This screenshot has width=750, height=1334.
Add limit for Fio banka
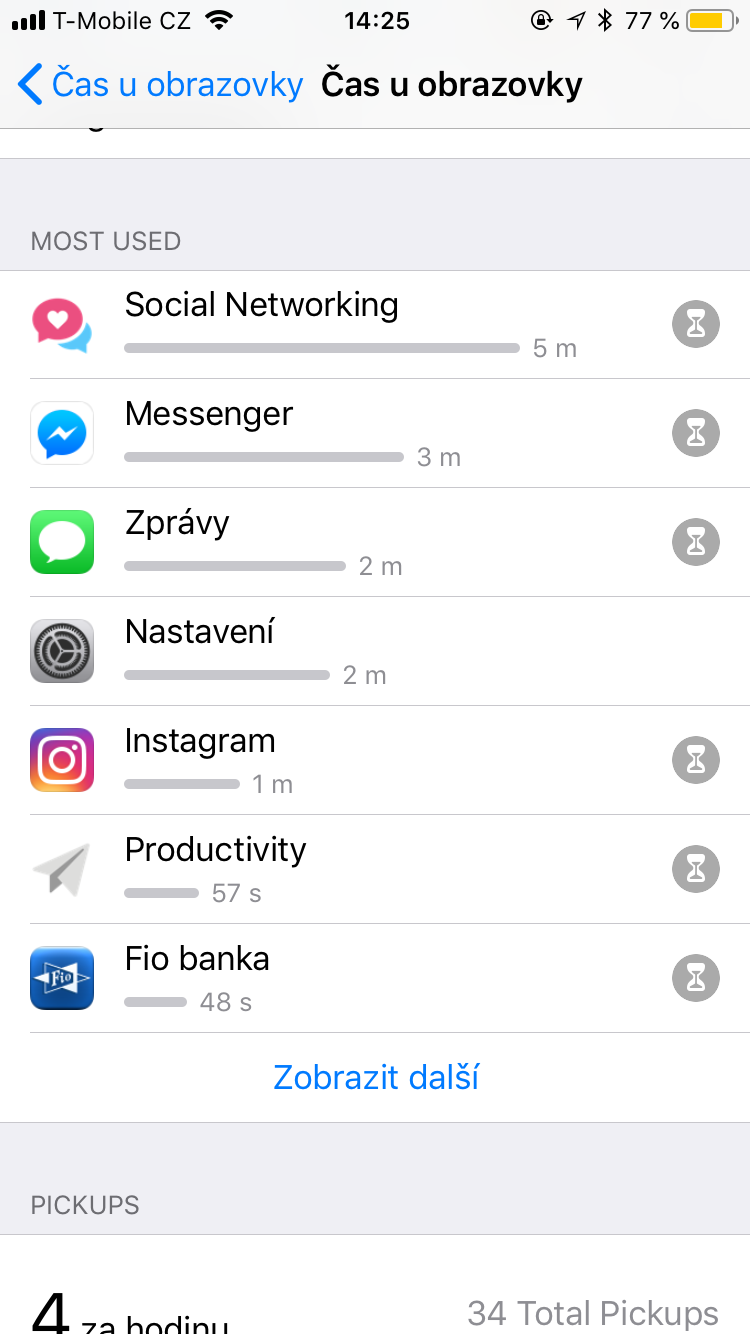click(696, 978)
